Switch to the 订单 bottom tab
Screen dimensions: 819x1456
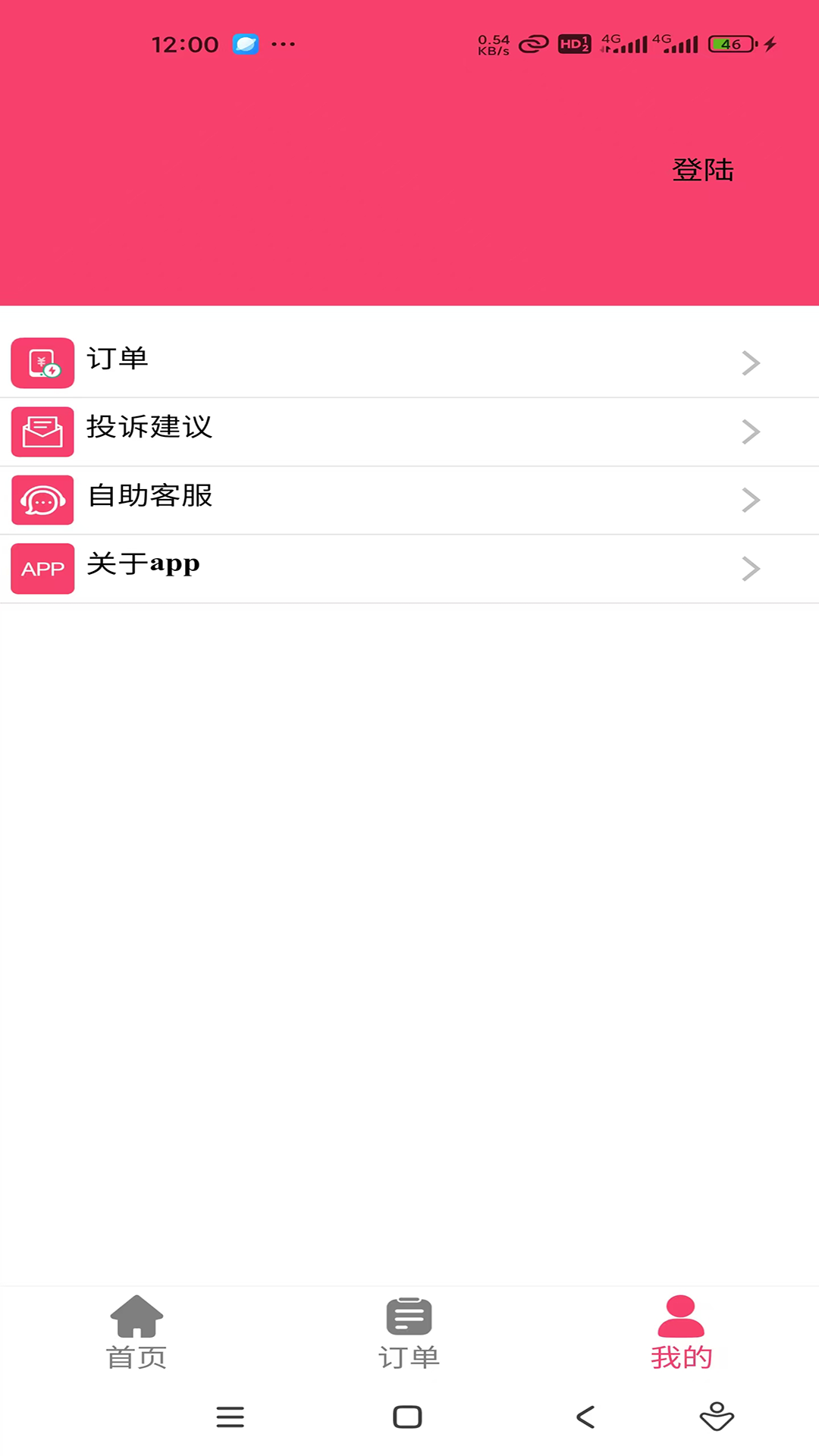click(x=409, y=1333)
